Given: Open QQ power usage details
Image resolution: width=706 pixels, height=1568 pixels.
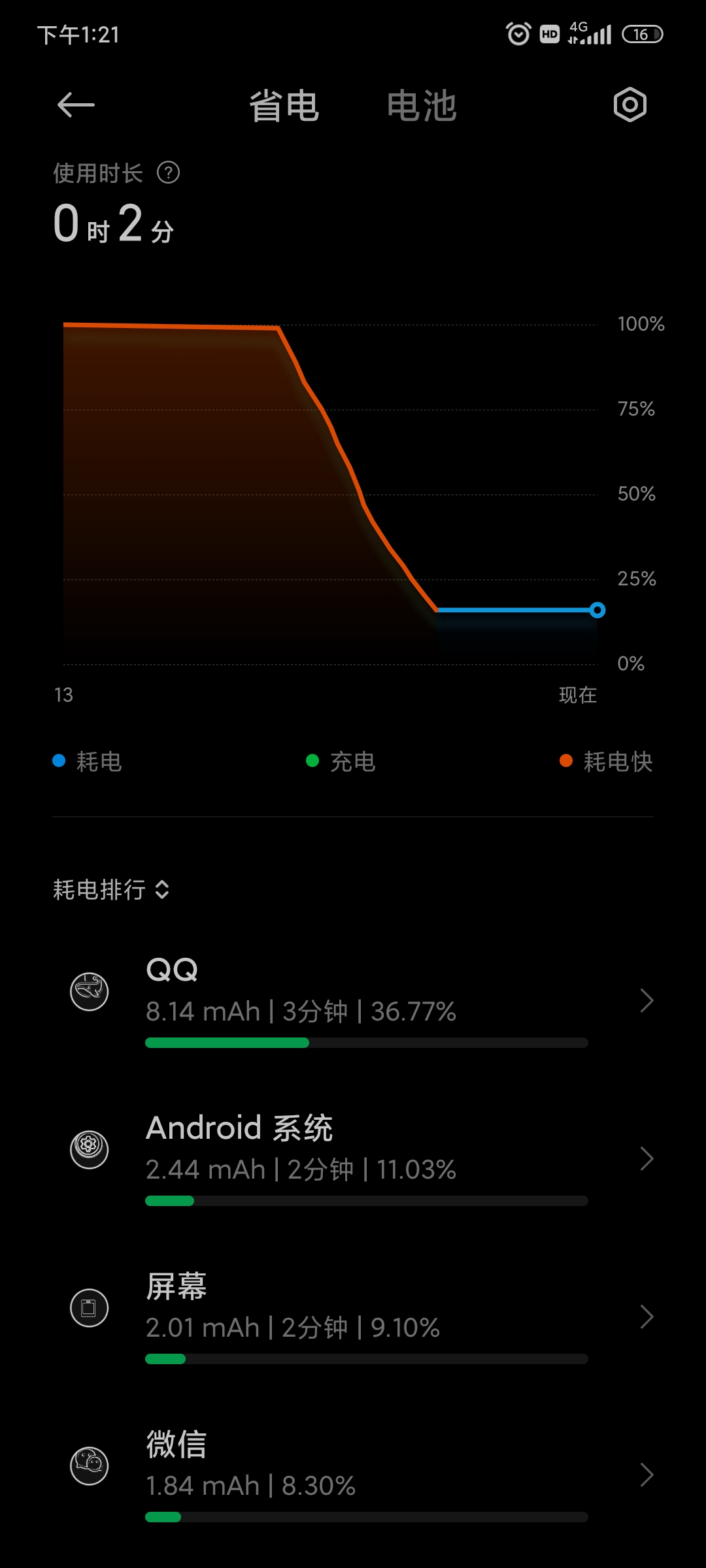Looking at the screenshot, I should pos(353,1000).
